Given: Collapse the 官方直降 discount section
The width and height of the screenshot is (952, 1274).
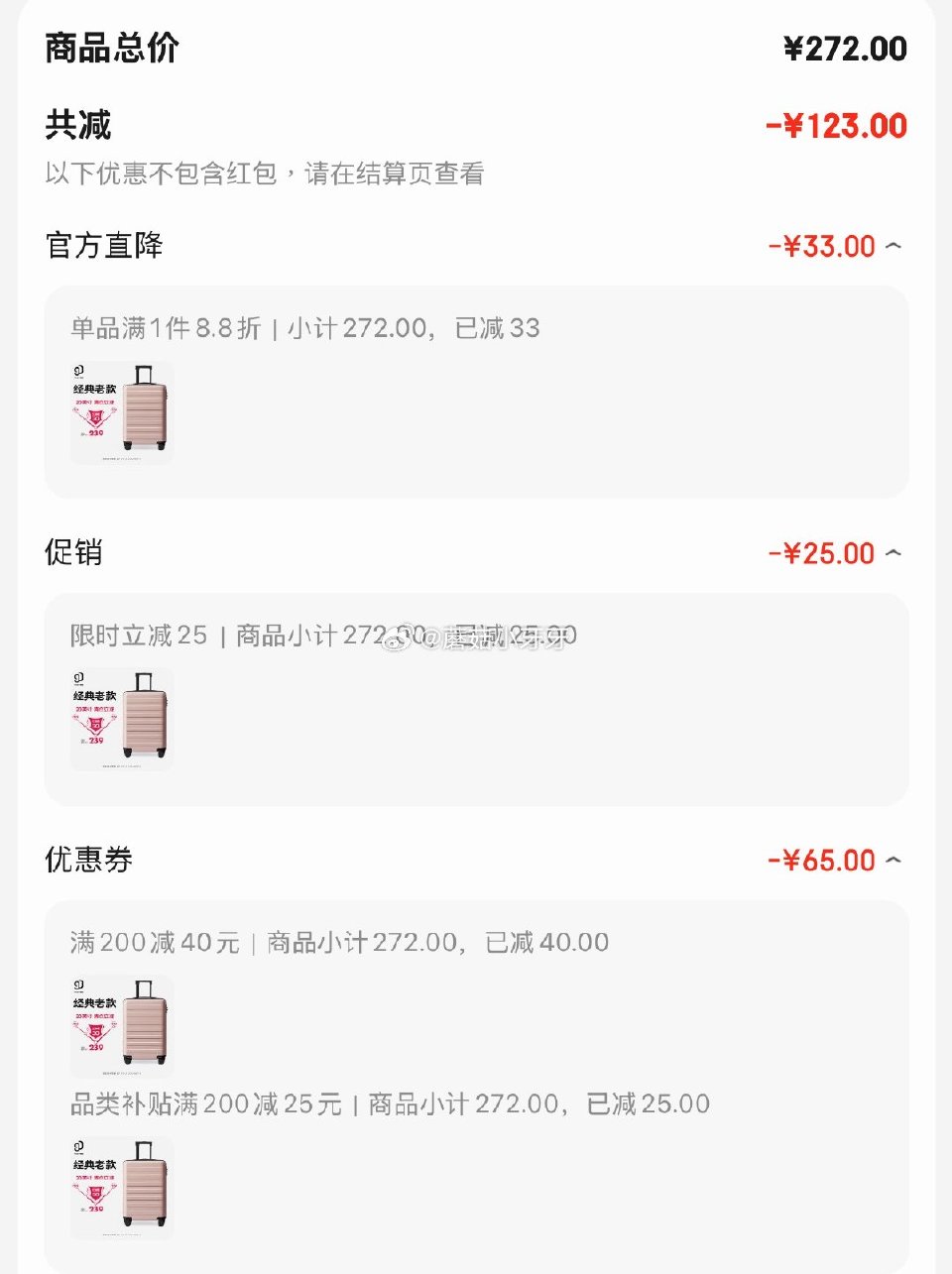Looking at the screenshot, I should tap(895, 246).
